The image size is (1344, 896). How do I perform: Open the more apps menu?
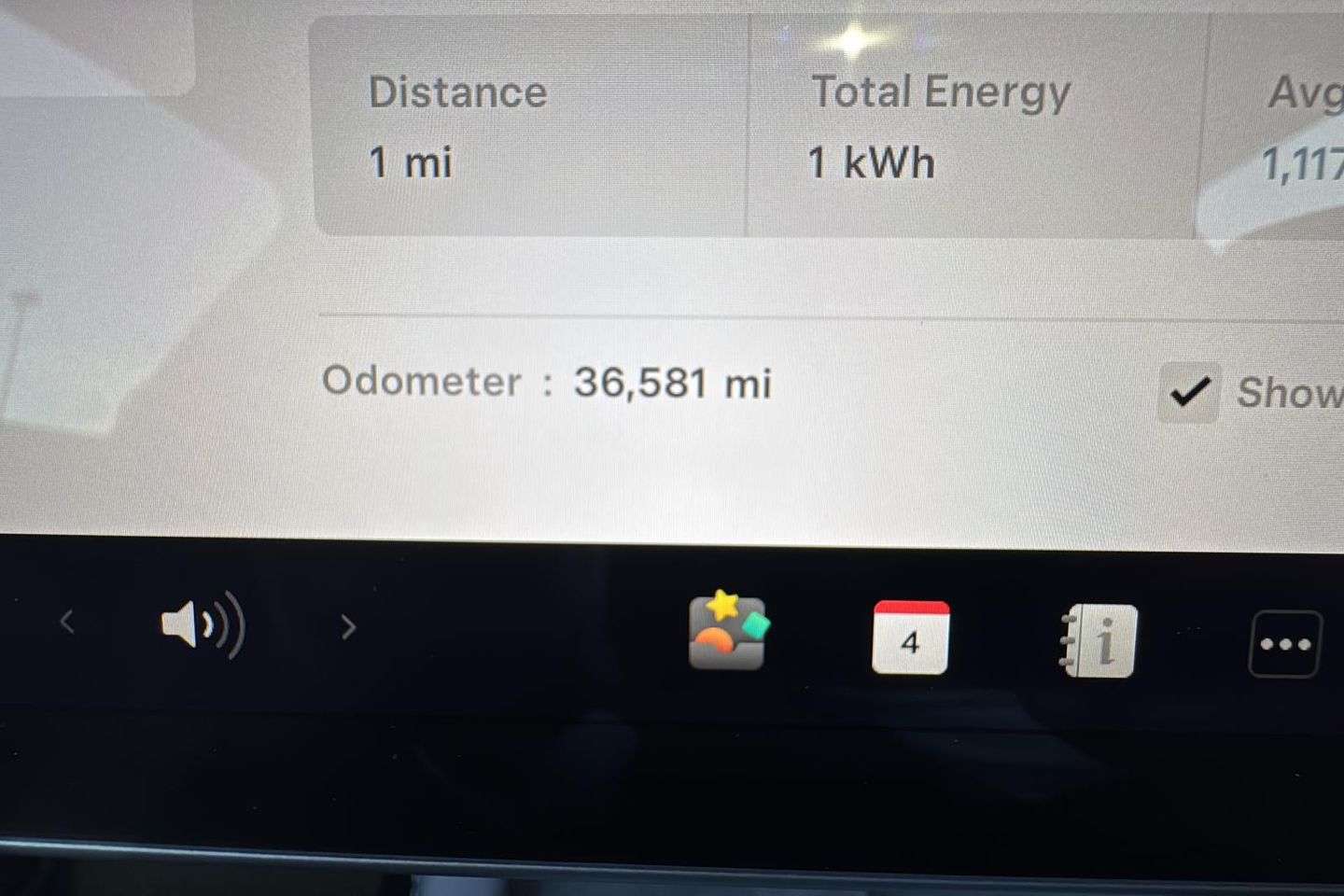point(1284,644)
